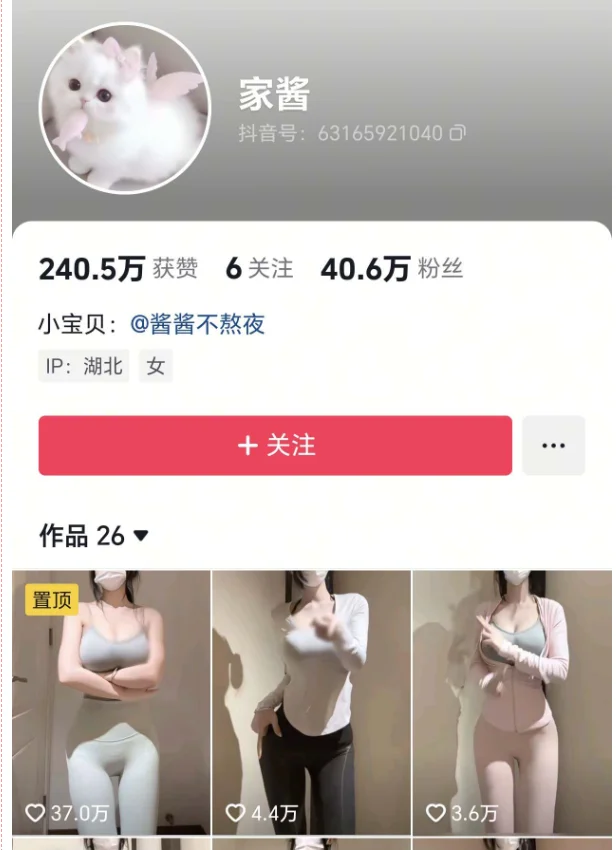The image size is (616, 850).
Task: View the 6 关注 following list
Action: pyautogui.click(x=259, y=268)
